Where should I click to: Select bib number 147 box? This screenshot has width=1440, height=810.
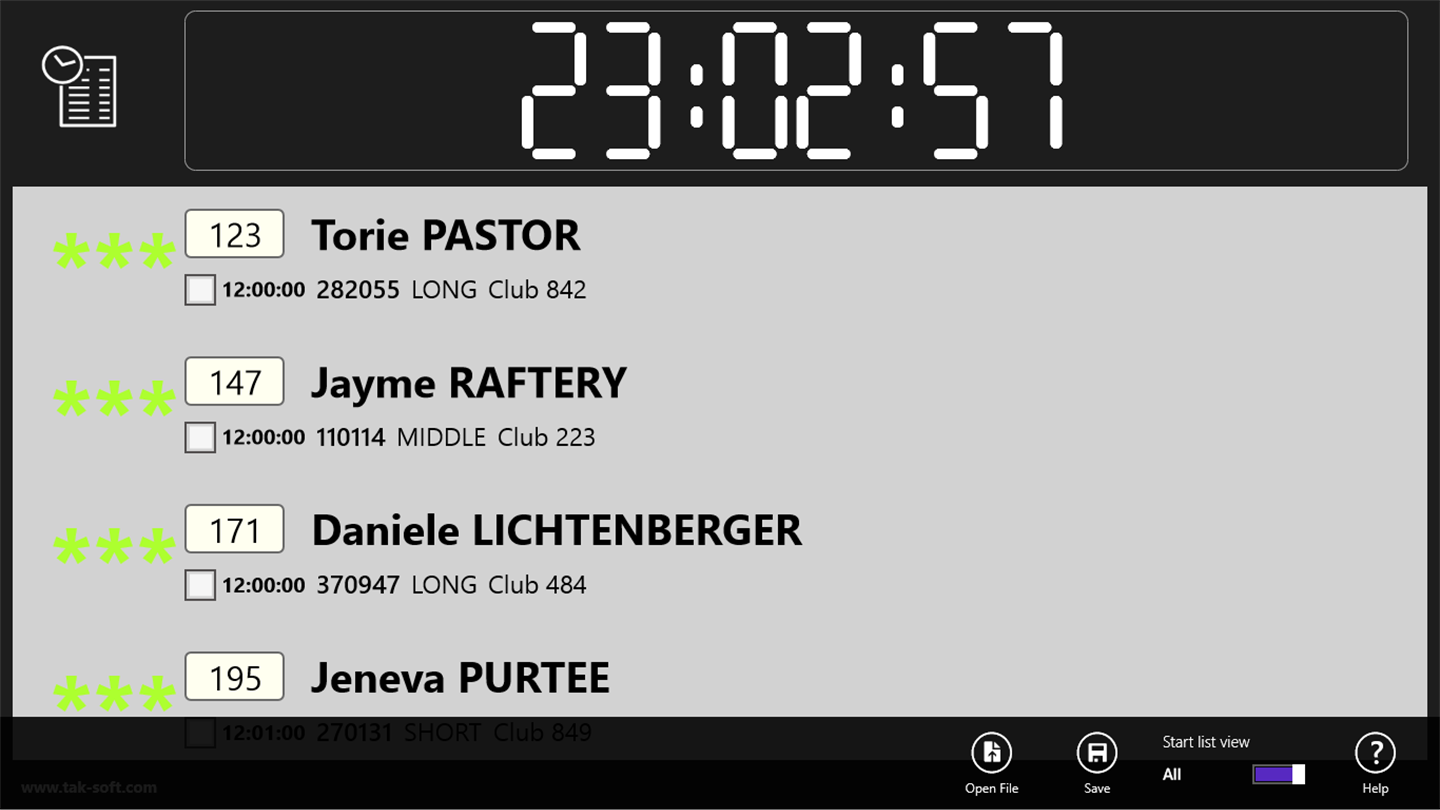(x=235, y=381)
